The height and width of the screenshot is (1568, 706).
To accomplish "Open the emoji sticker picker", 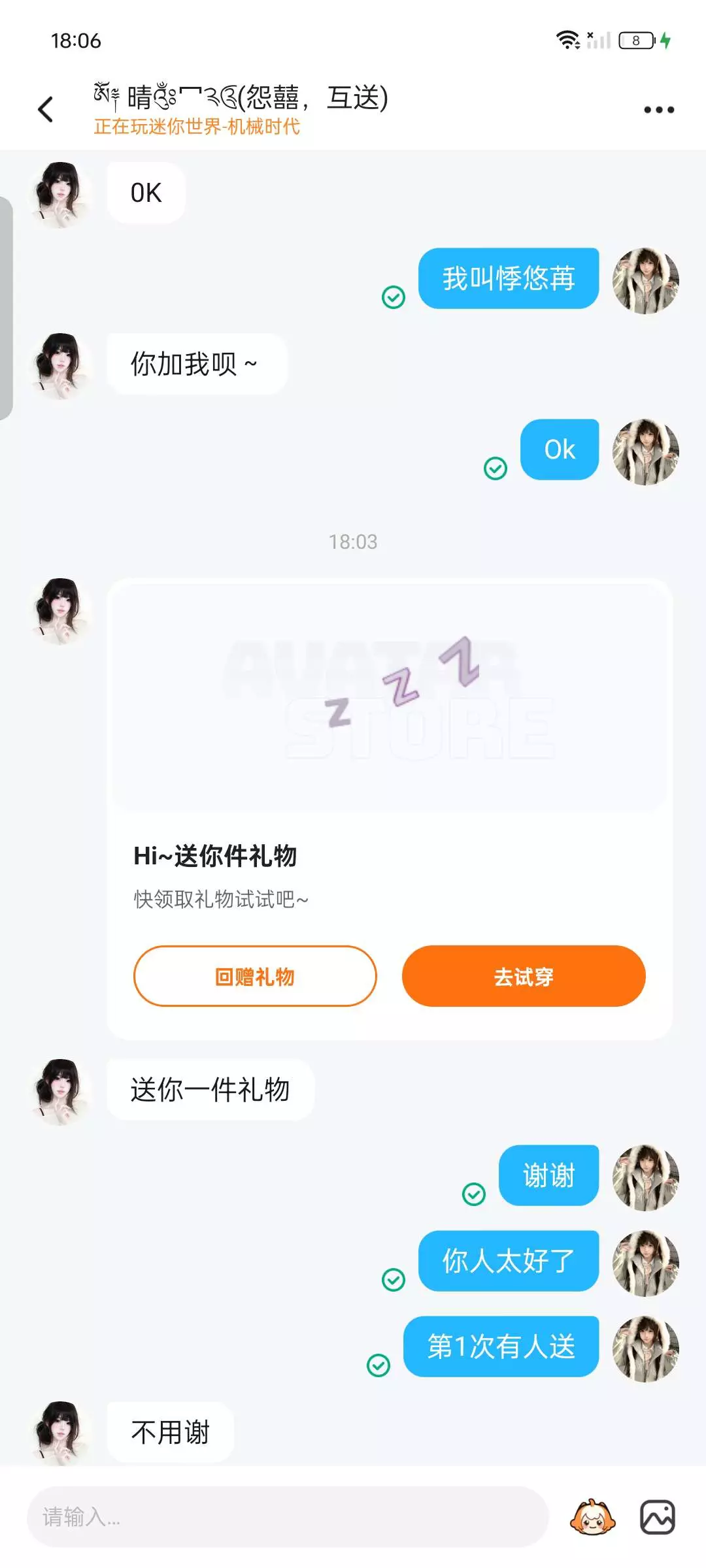I will (593, 1516).
